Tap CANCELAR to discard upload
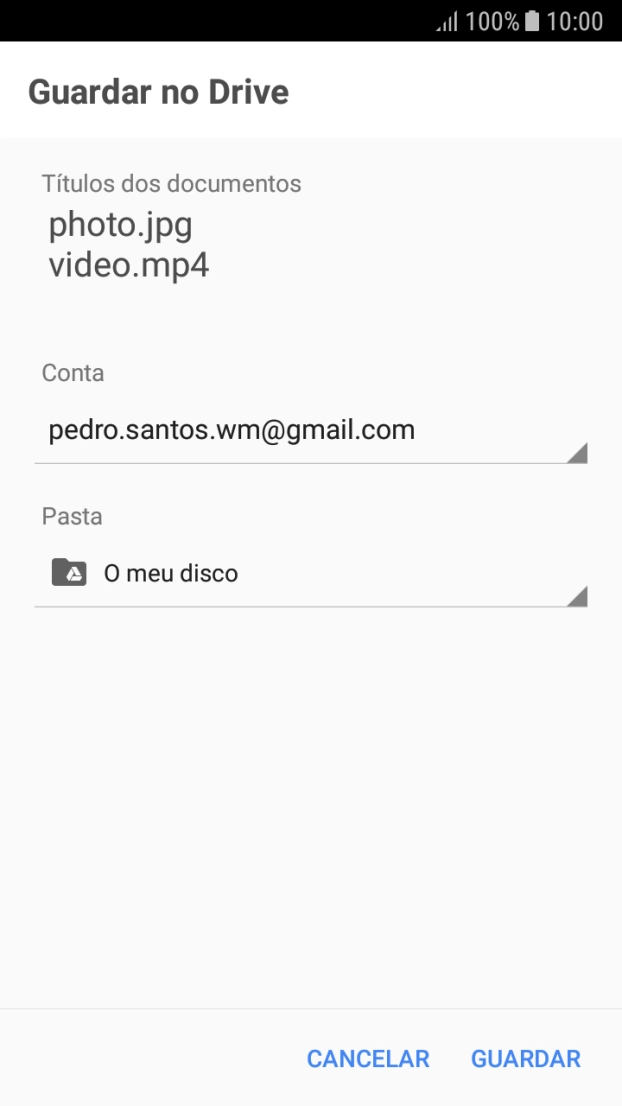Screen dimensions: 622x1106 [x=368, y=1059]
